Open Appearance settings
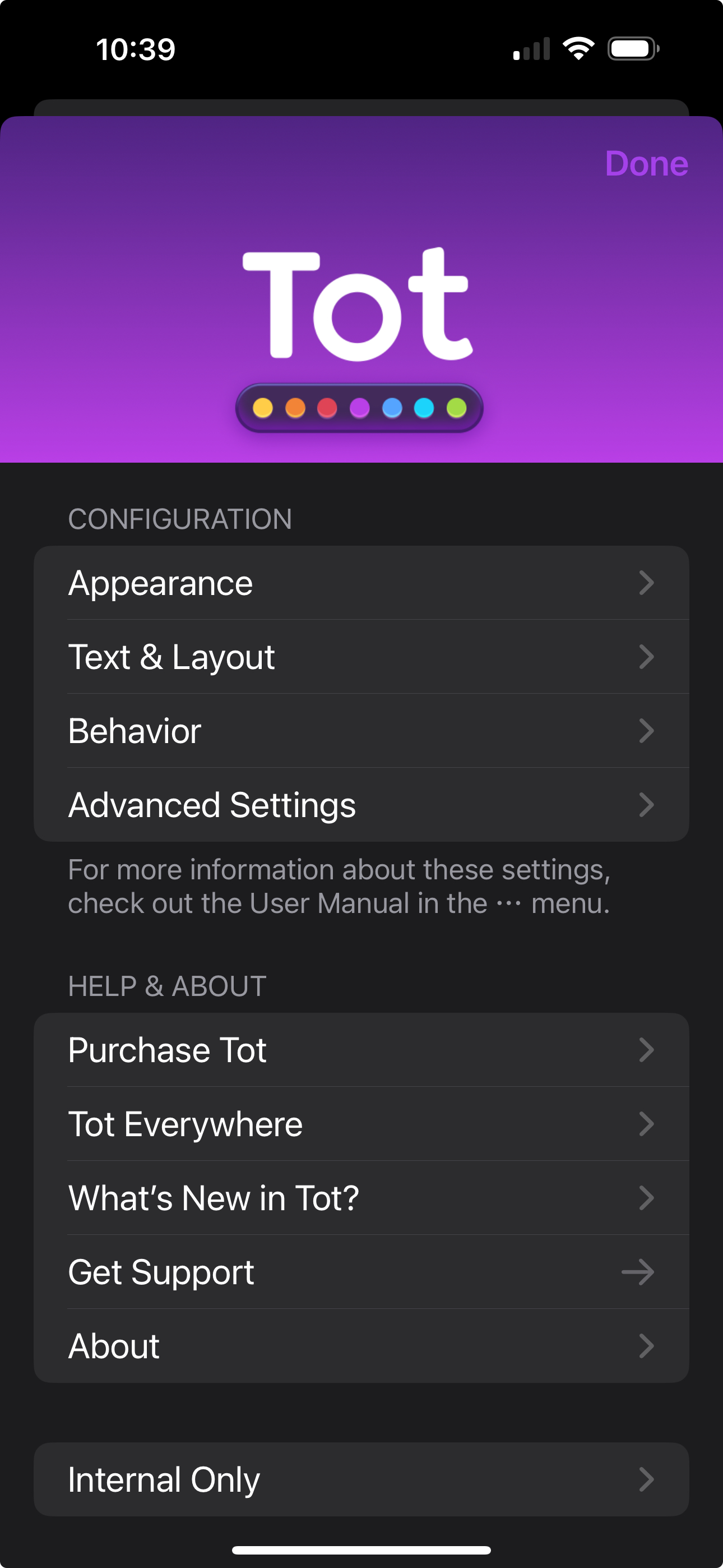 361,583
